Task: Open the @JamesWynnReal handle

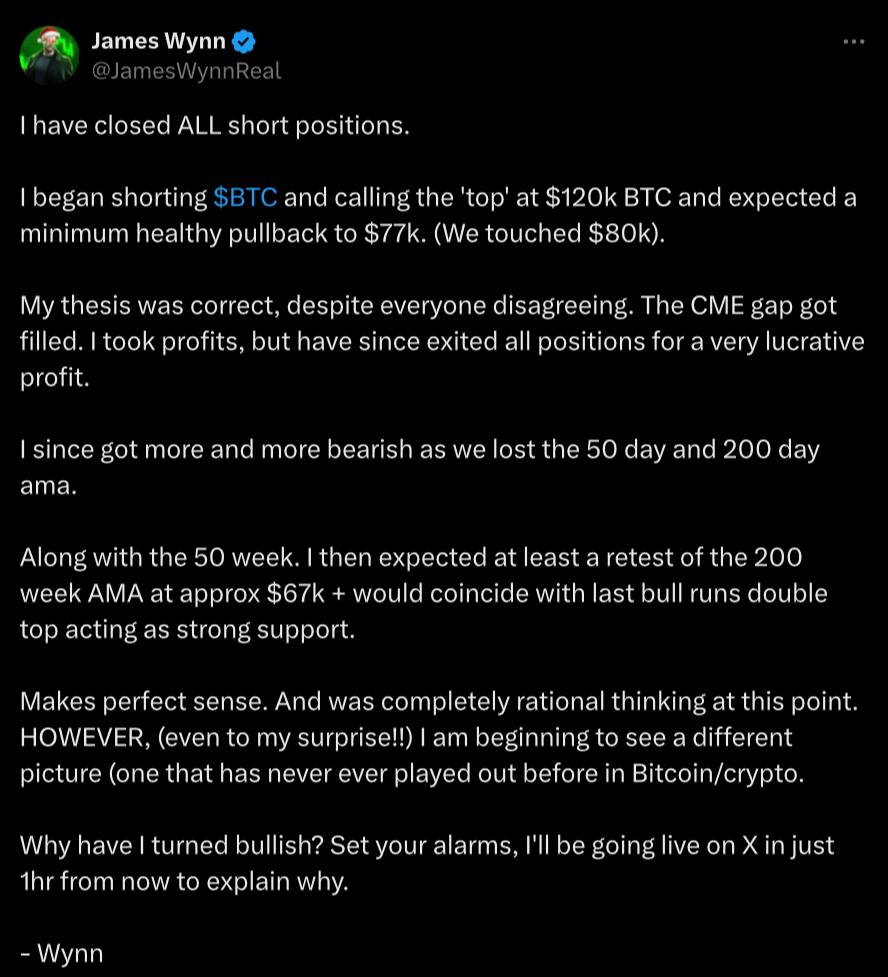Action: click(186, 70)
